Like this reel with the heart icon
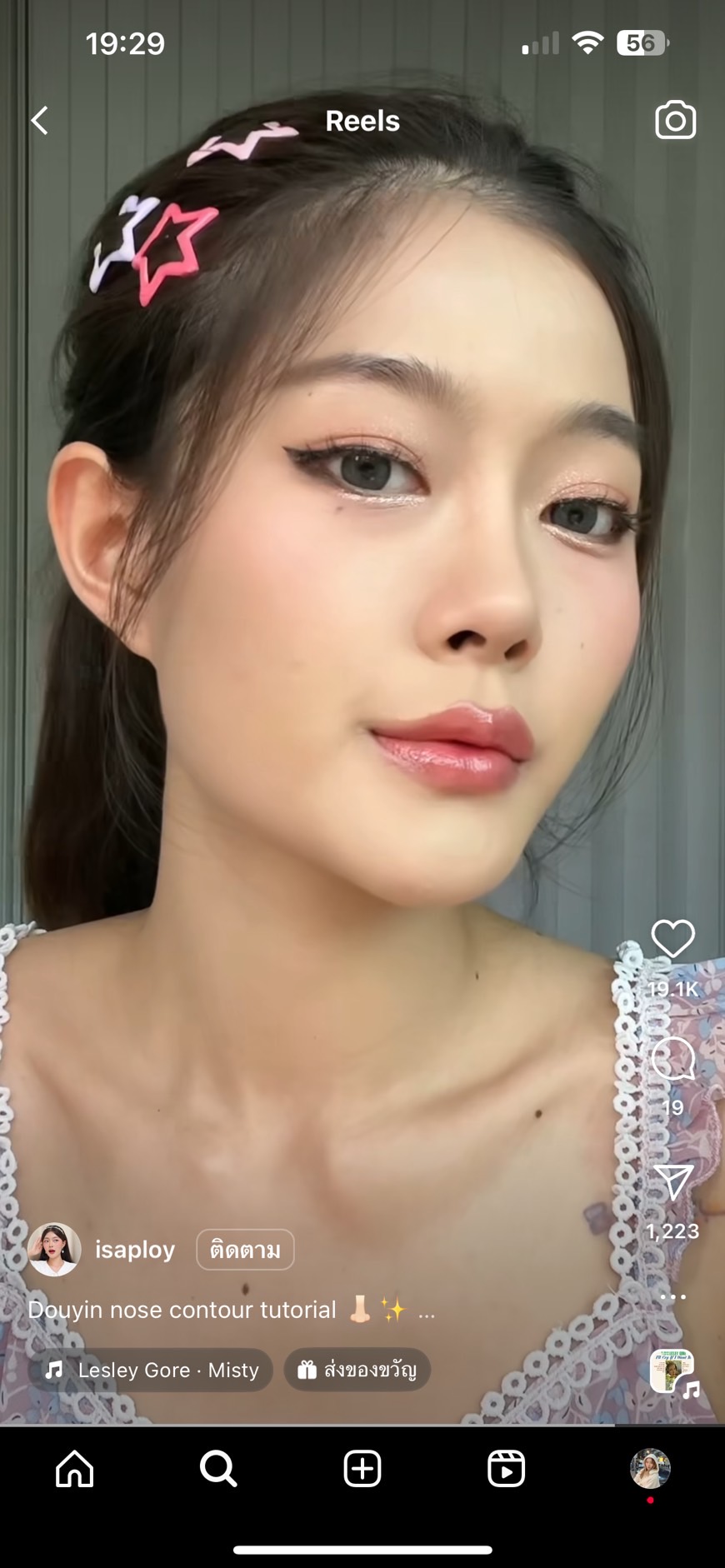Image resolution: width=725 pixels, height=1568 pixels. (672, 939)
